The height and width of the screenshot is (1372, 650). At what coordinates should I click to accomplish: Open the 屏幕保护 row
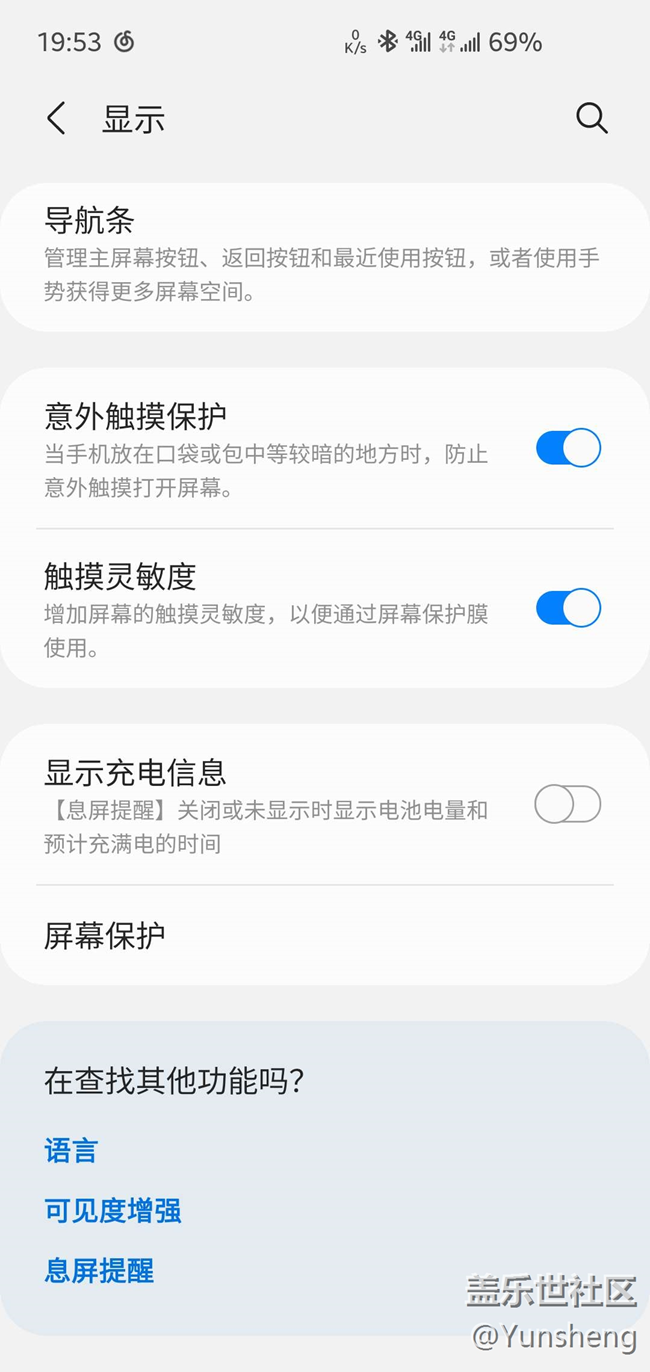click(x=325, y=936)
